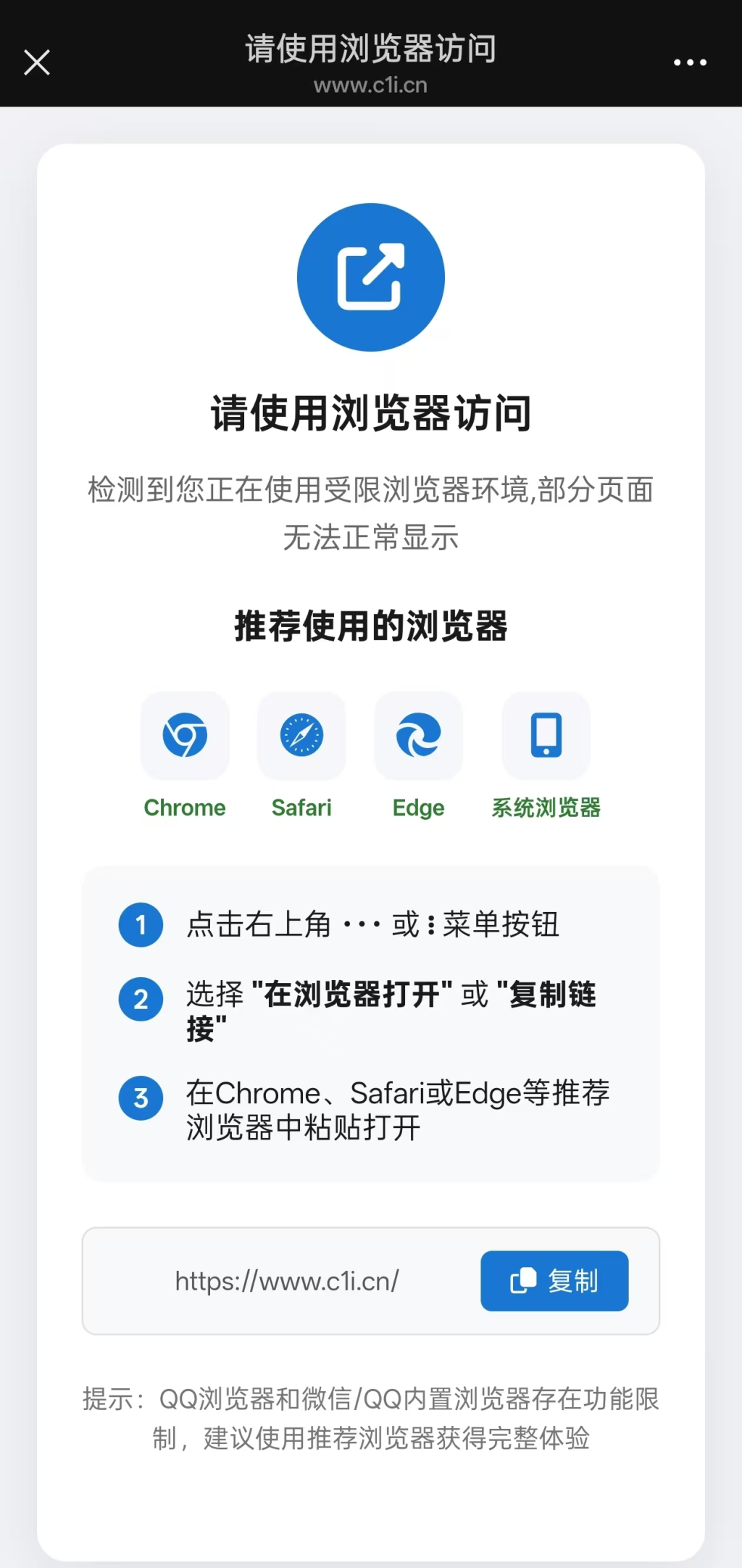Open the three-dot overflow menu
The height and width of the screenshot is (1568, 742).
tap(690, 63)
